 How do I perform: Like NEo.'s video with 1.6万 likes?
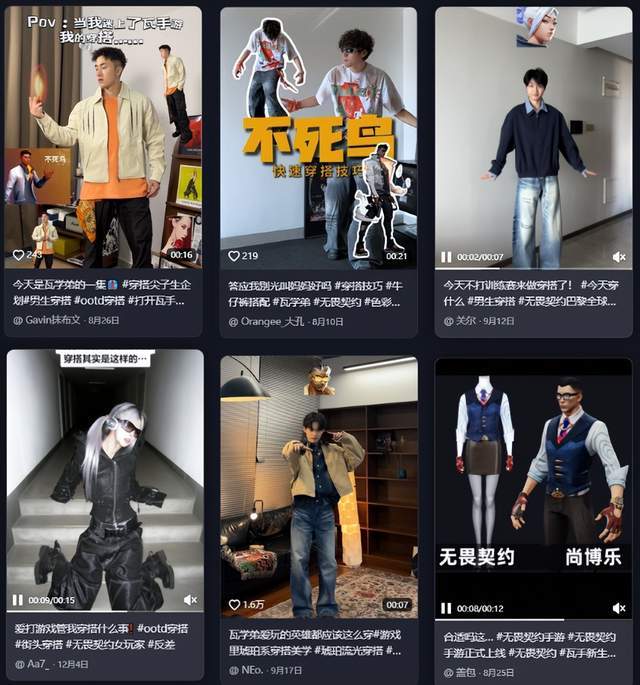234,605
